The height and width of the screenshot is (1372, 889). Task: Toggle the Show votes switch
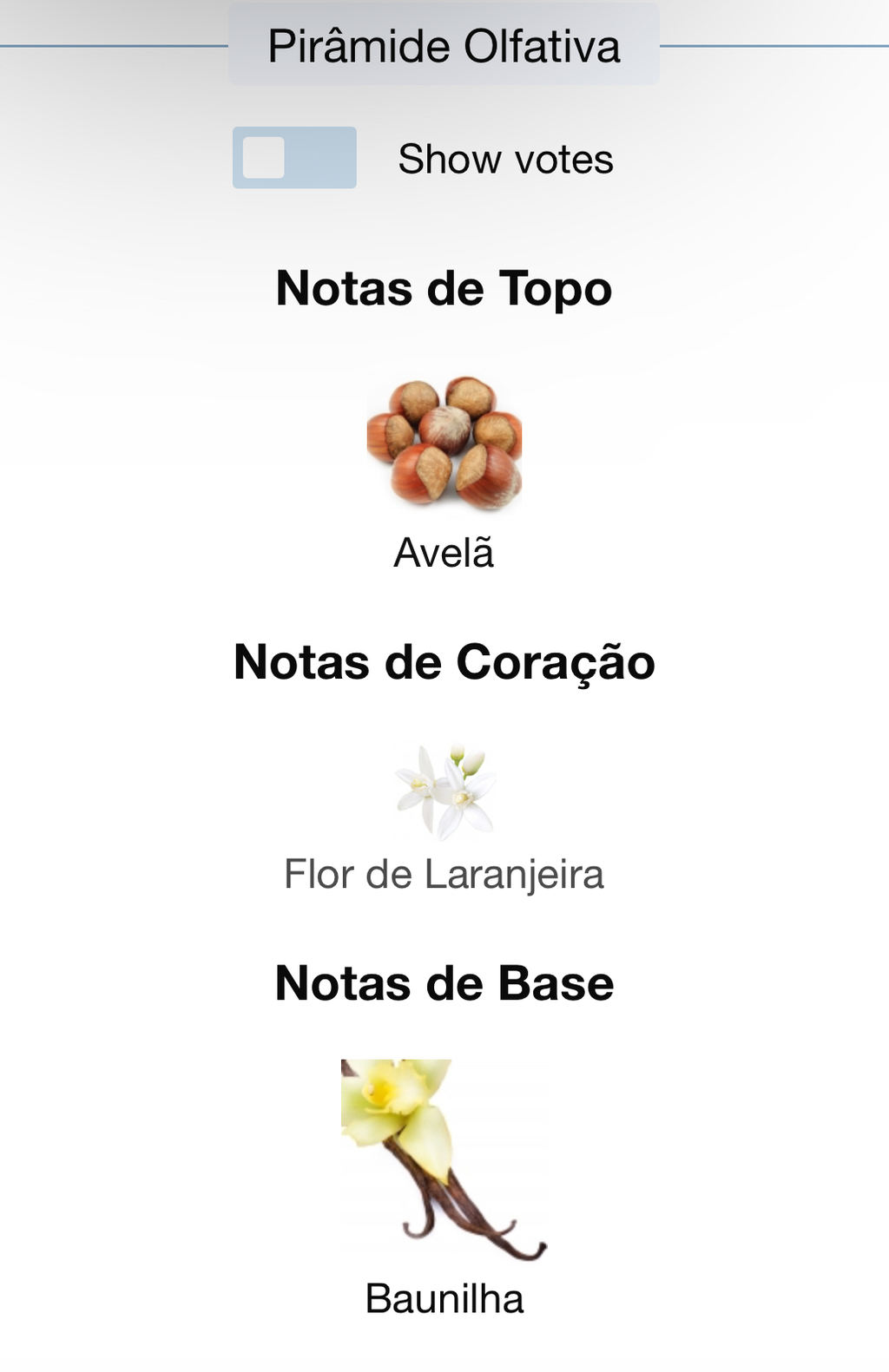(x=294, y=158)
